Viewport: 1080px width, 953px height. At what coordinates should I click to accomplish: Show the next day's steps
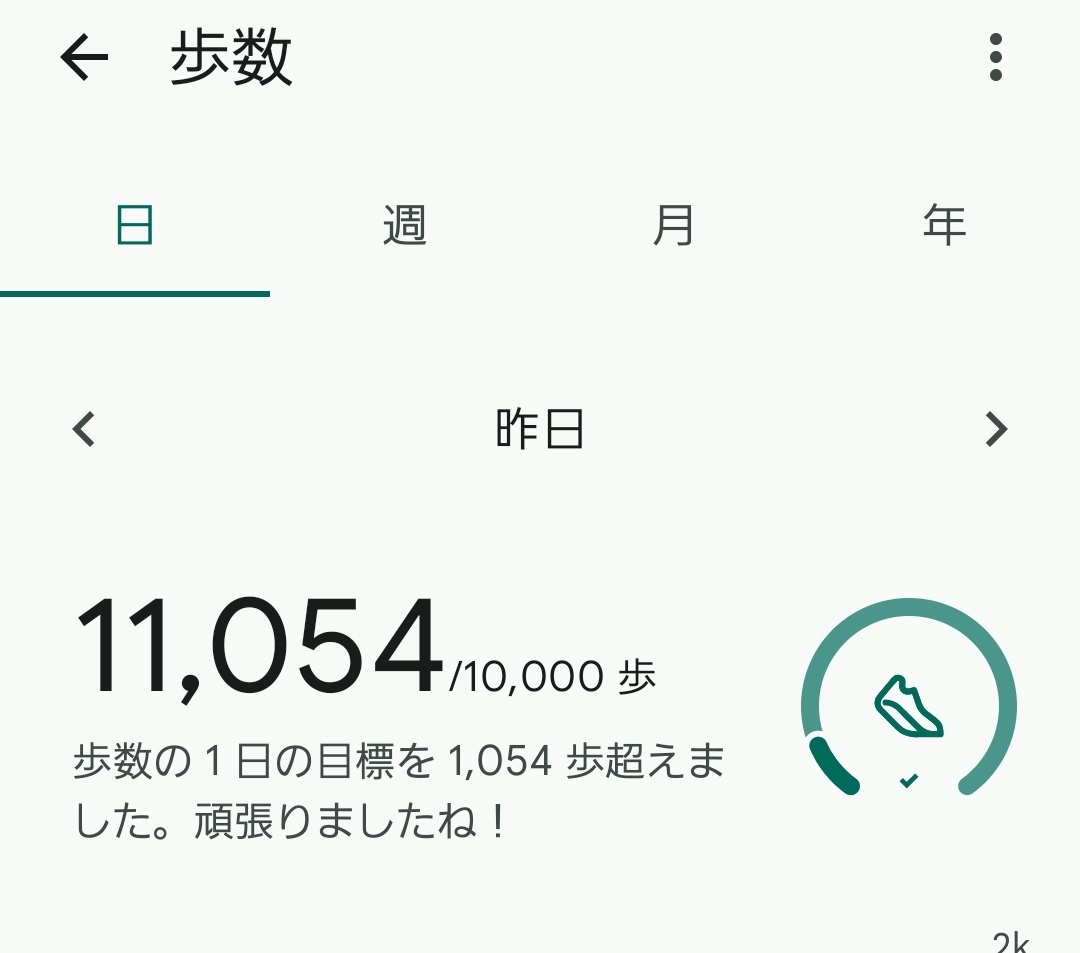pyautogui.click(x=996, y=429)
